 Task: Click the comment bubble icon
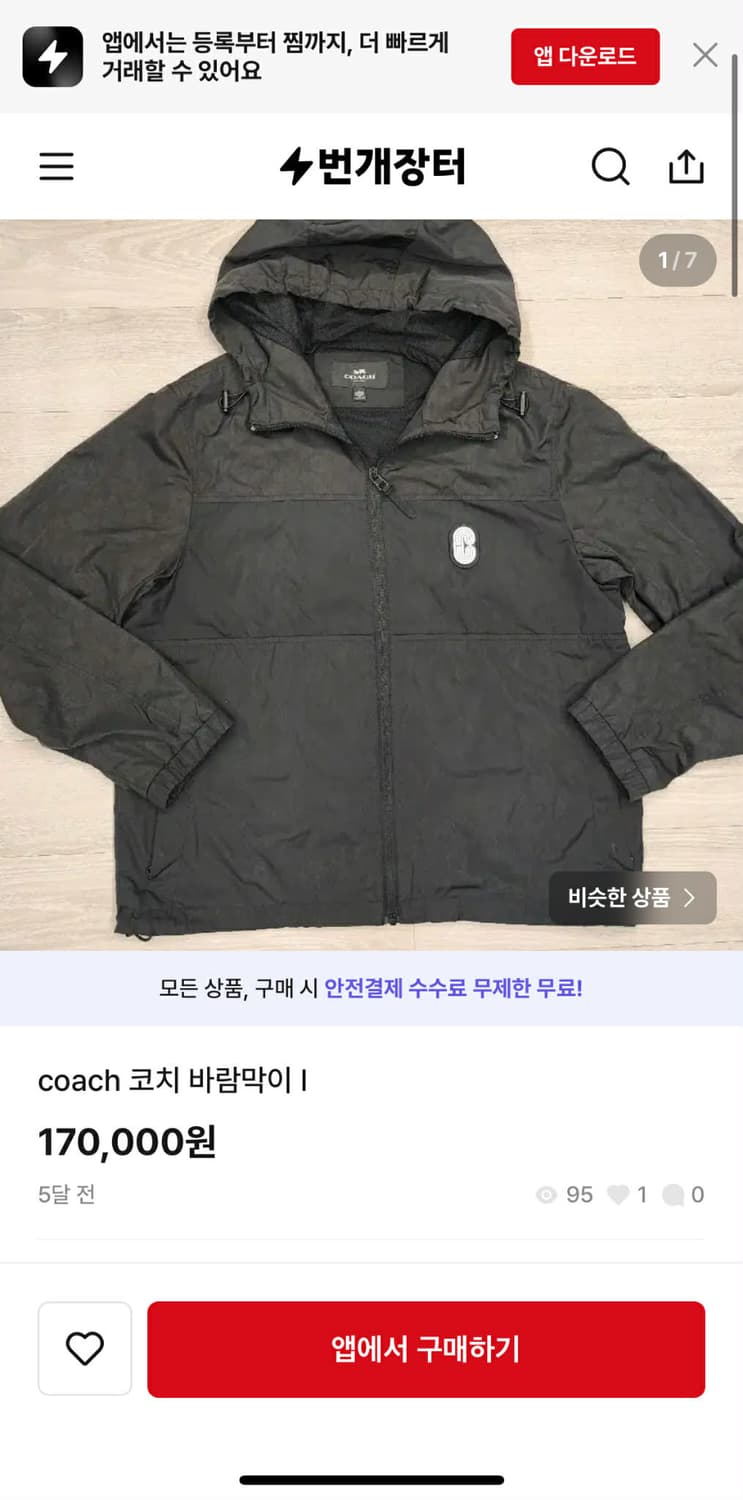(675, 1194)
